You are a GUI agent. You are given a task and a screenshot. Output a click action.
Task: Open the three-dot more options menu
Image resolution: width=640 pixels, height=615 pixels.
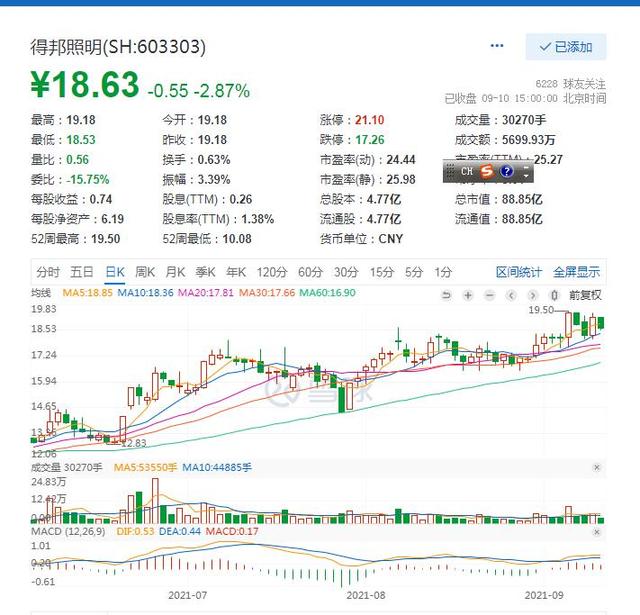(497, 46)
